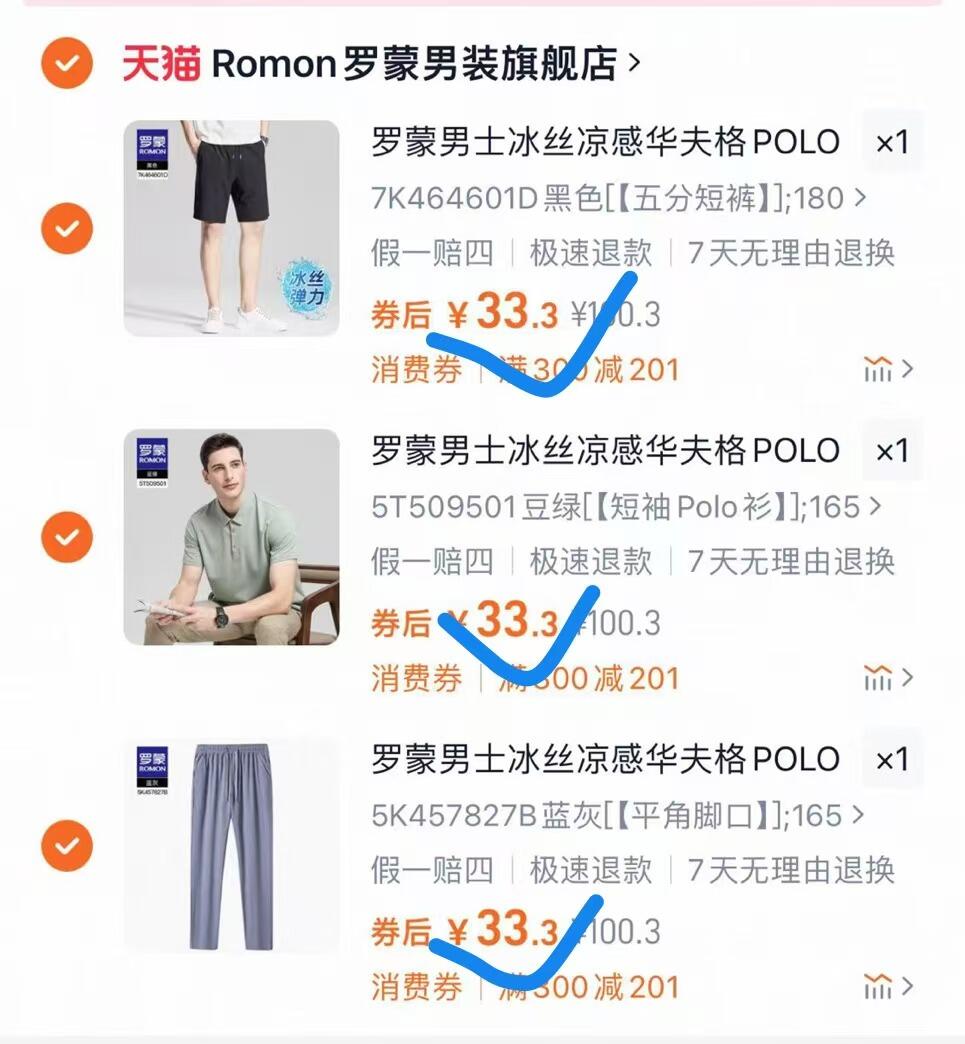The width and height of the screenshot is (965, 1044).
Task: Open the green polo shirt product image
Action: [231, 538]
